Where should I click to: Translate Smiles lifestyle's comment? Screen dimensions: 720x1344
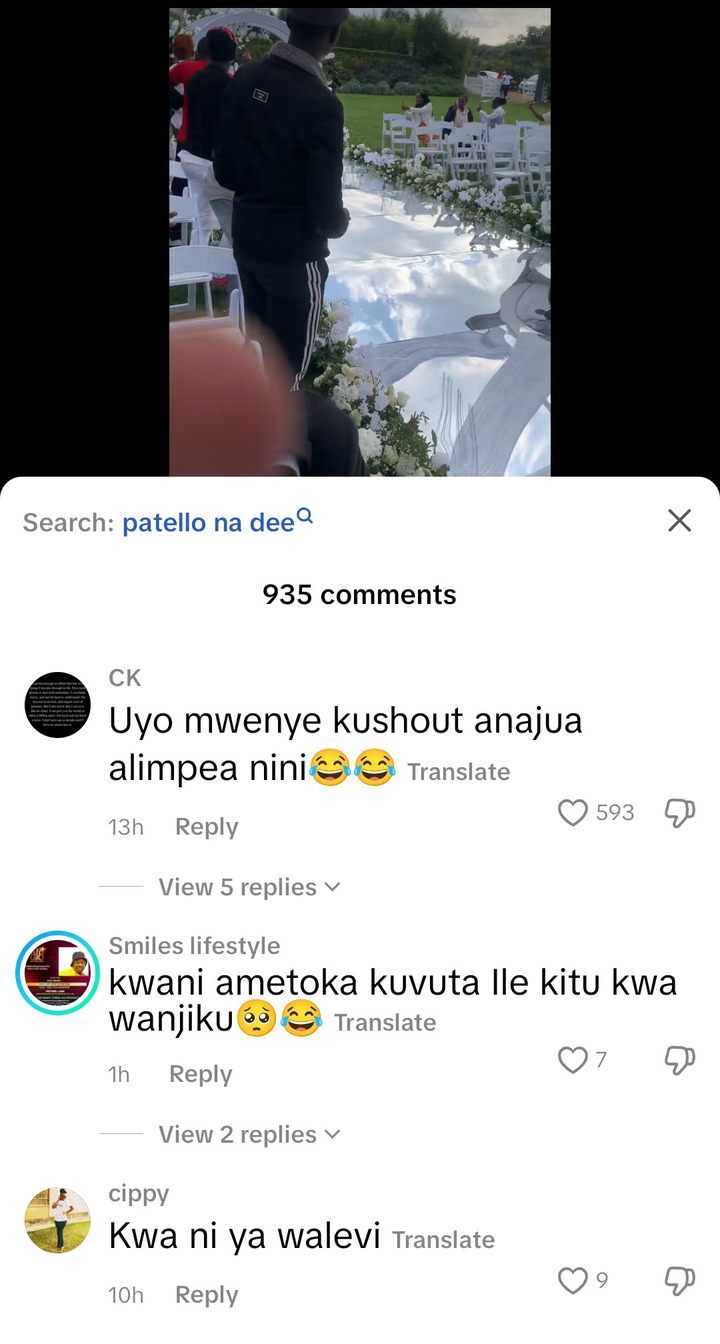(x=385, y=1023)
